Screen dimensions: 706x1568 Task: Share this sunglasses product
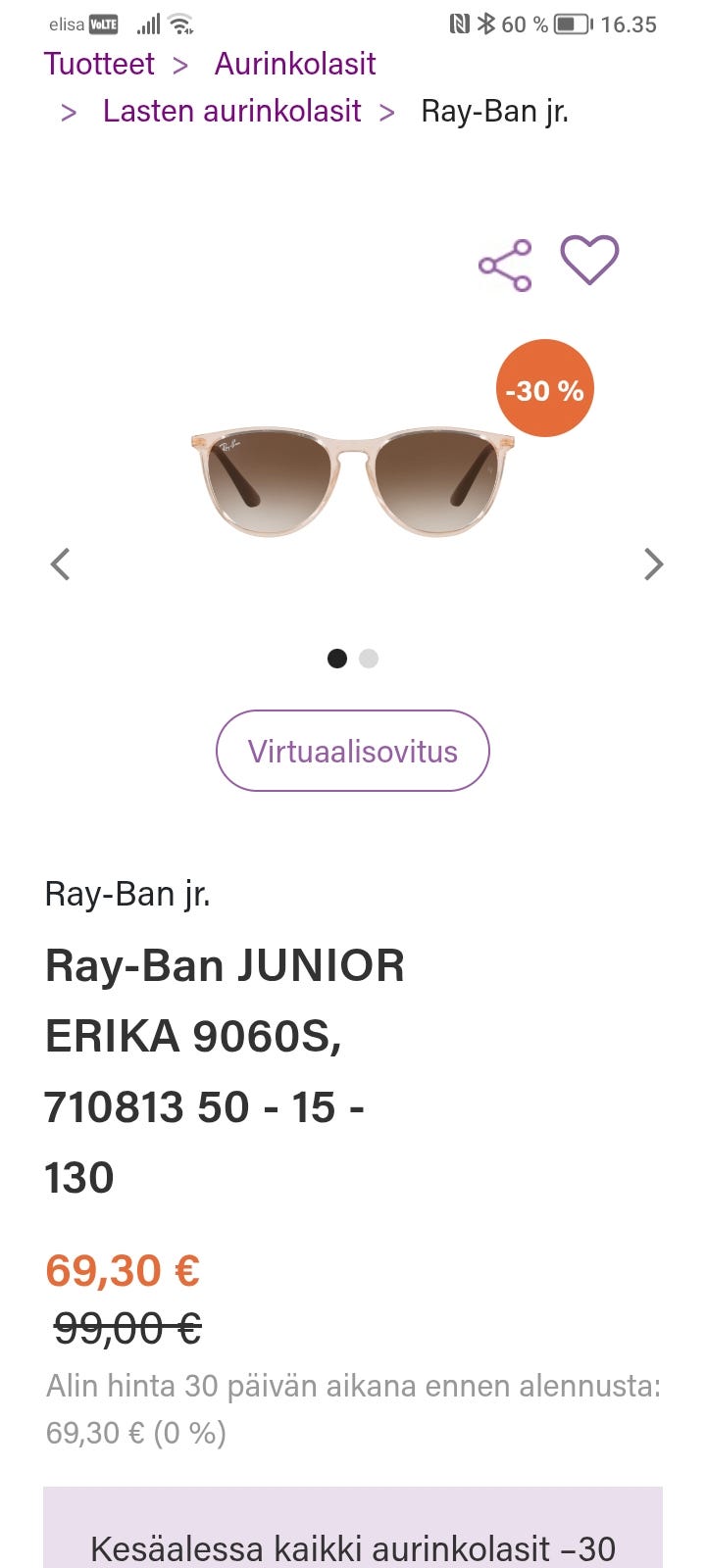click(x=505, y=265)
